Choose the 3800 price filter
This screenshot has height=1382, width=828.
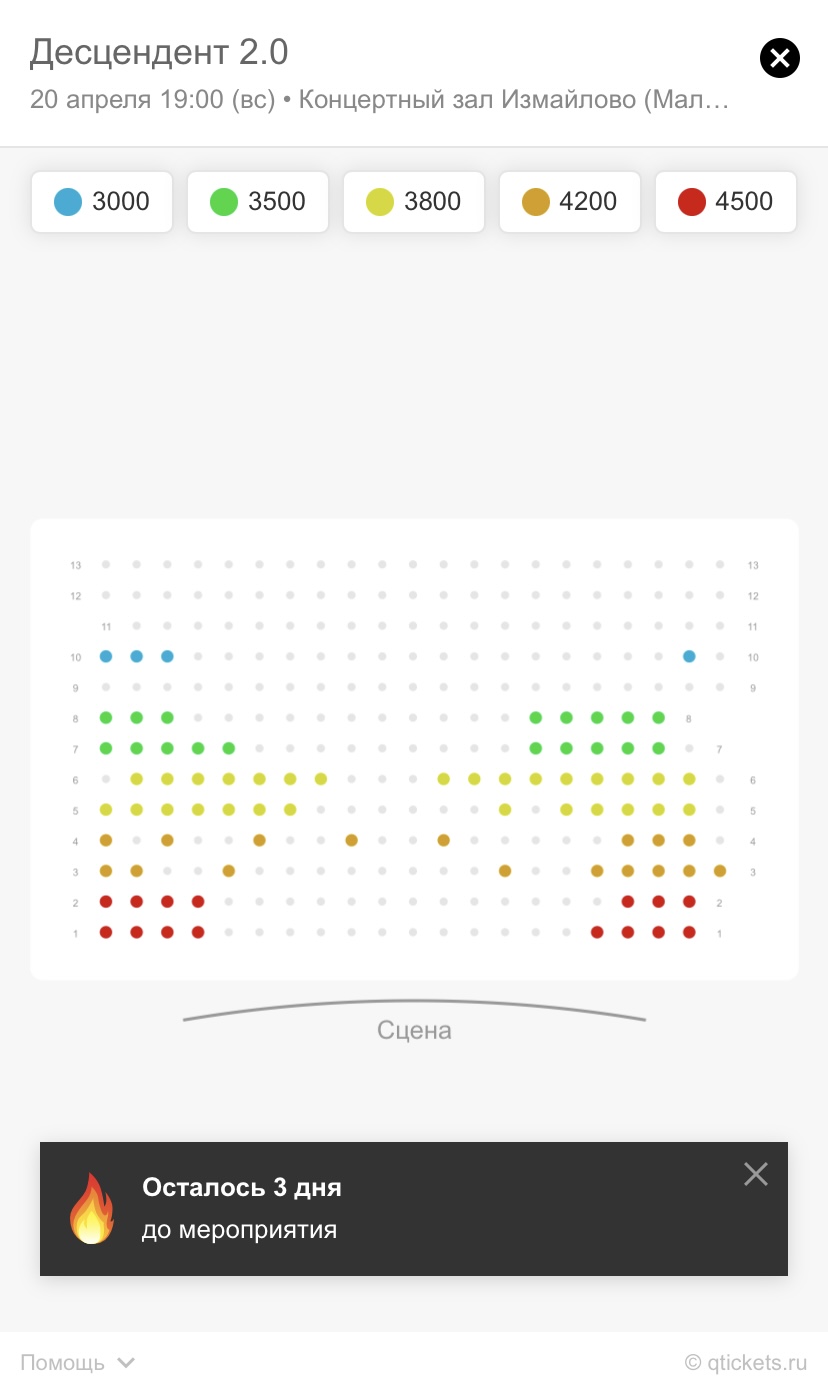[x=414, y=202]
